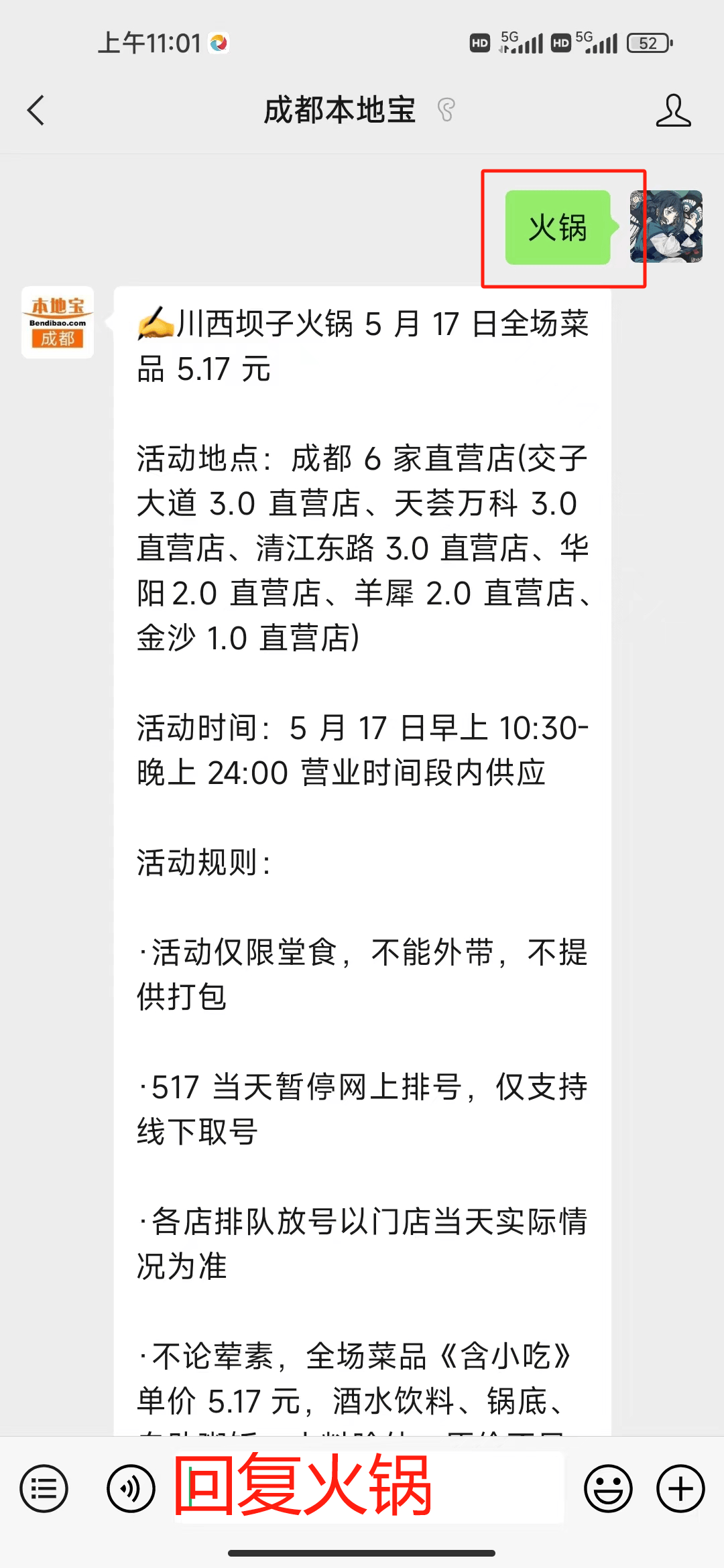Tap the earpiece ear icon beside chat title
Image resolution: width=724 pixels, height=1568 pixels.
[446, 111]
